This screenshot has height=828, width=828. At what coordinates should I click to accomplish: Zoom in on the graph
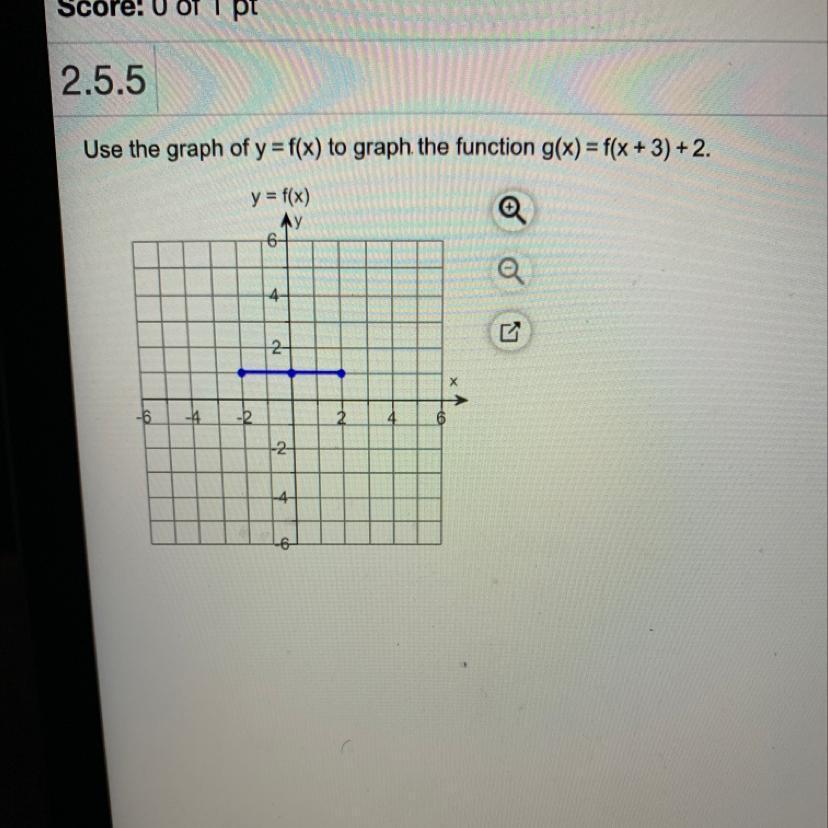510,210
